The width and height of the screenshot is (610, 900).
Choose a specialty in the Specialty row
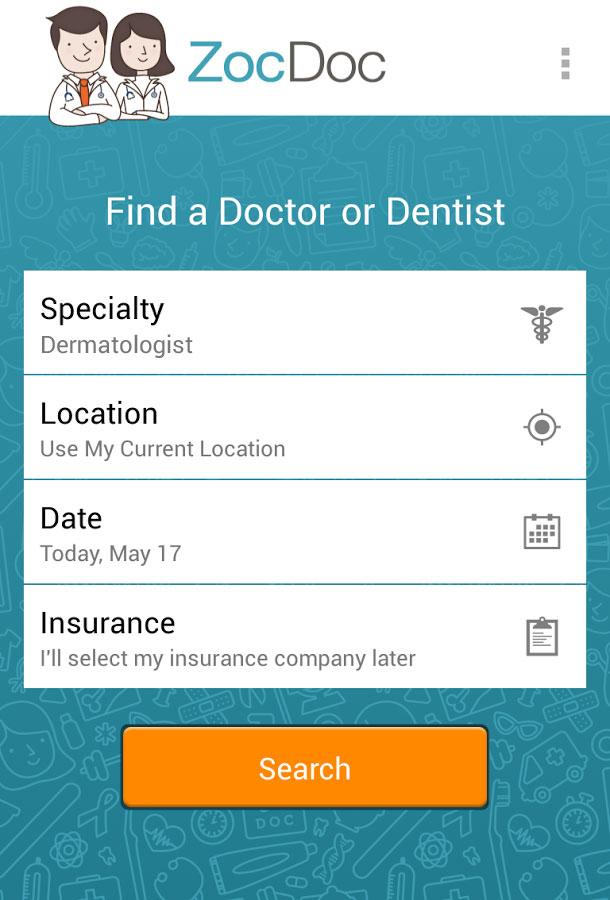304,324
